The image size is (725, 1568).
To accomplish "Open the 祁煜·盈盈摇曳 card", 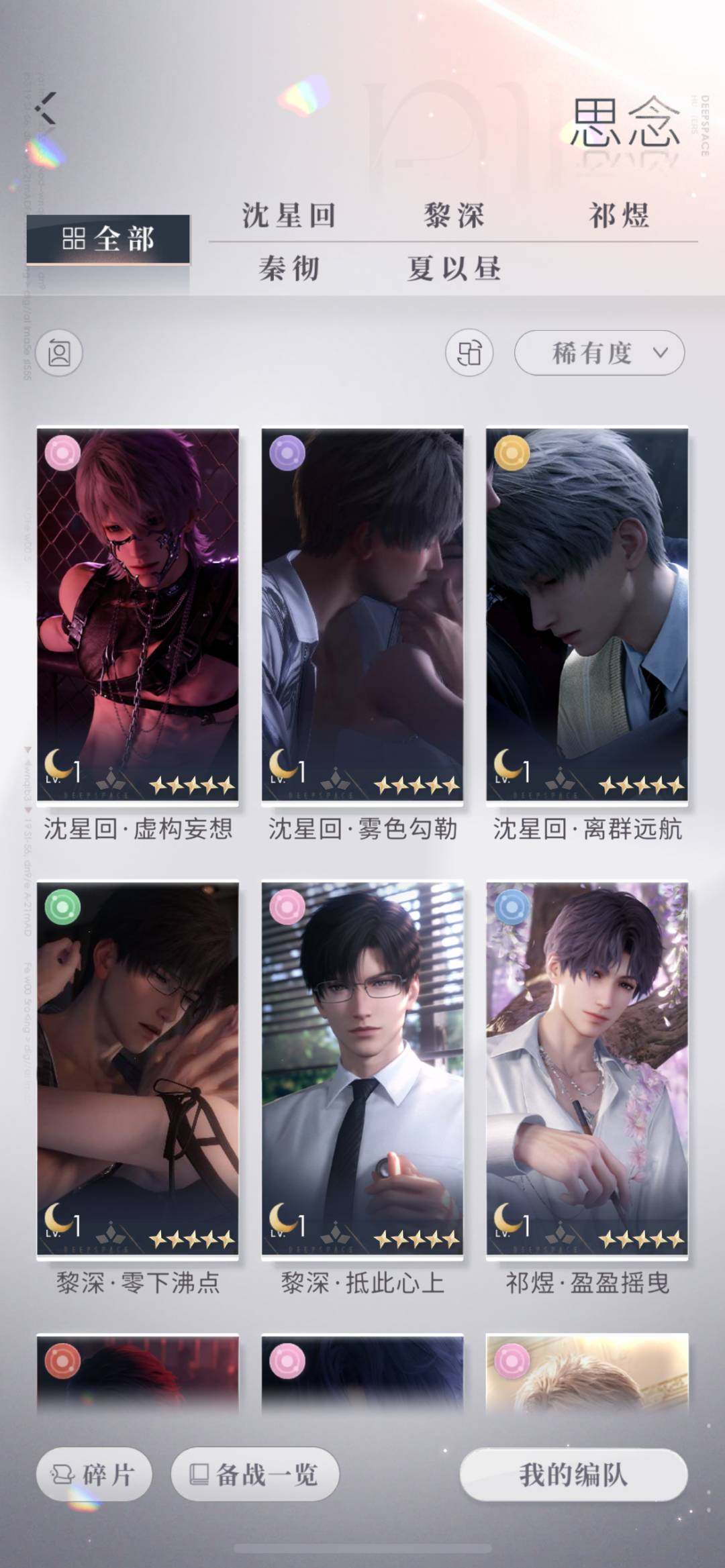I will [587, 1067].
